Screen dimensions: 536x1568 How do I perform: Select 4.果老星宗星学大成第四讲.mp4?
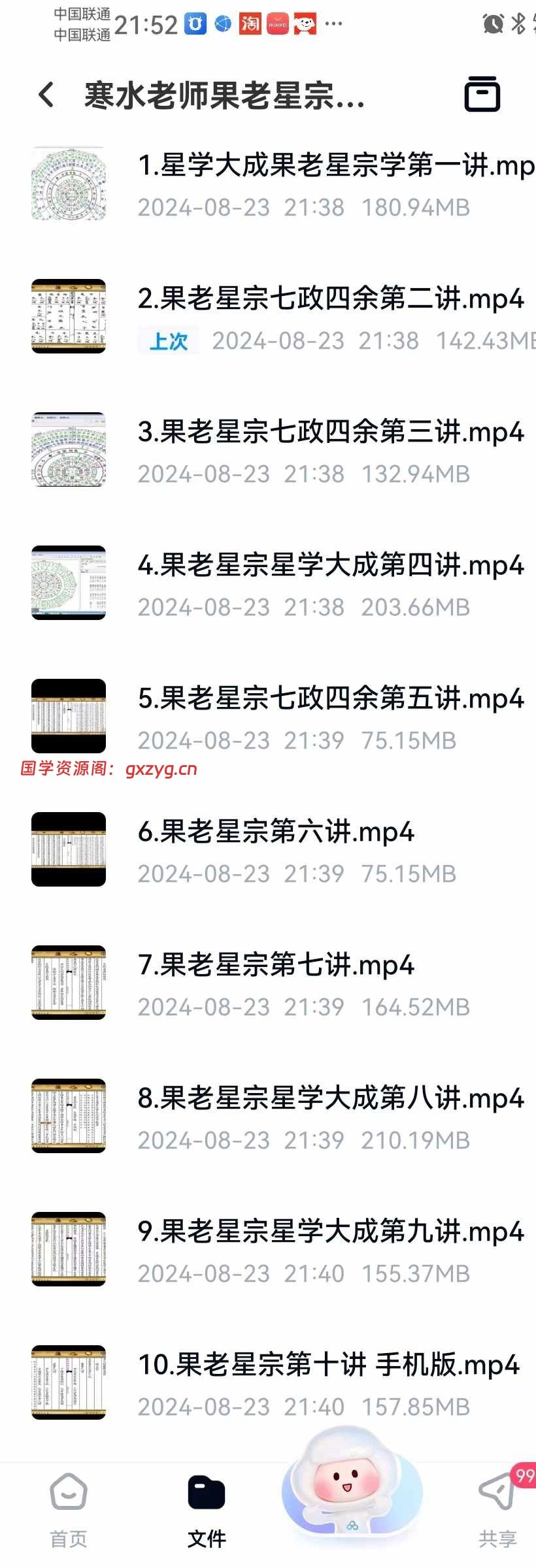coord(330,566)
